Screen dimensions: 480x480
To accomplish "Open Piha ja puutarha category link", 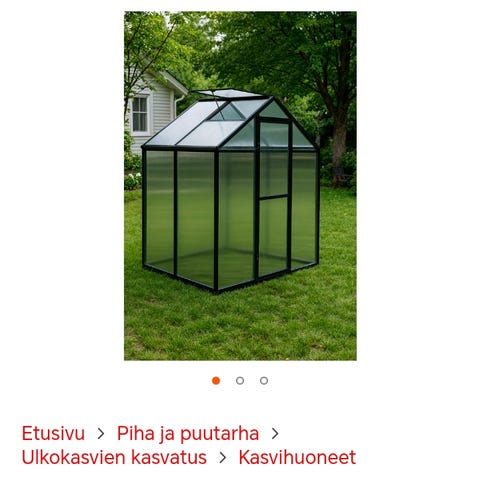I will point(188,434).
